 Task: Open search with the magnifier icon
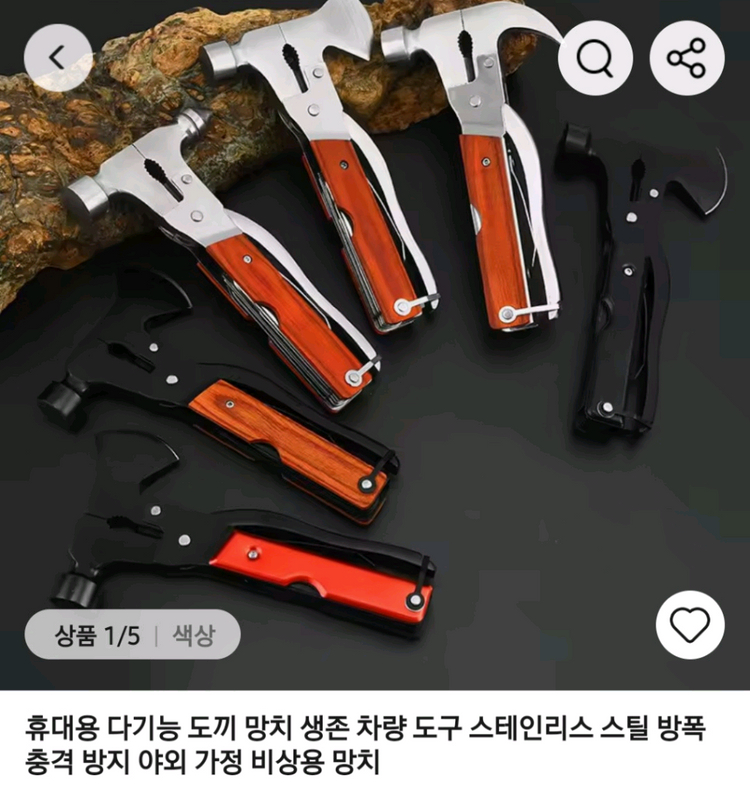(x=594, y=58)
